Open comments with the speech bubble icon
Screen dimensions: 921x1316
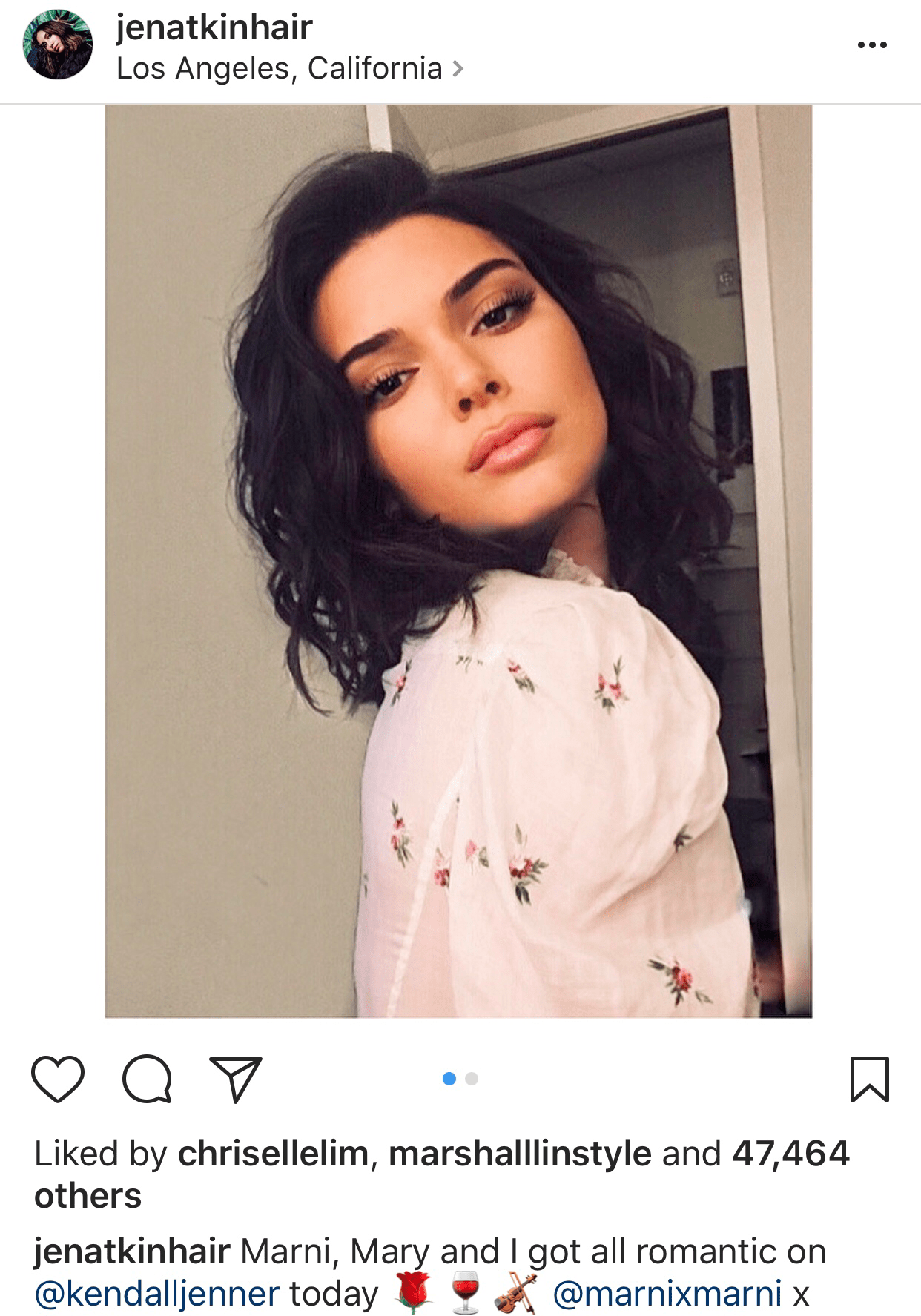pyautogui.click(x=148, y=1079)
